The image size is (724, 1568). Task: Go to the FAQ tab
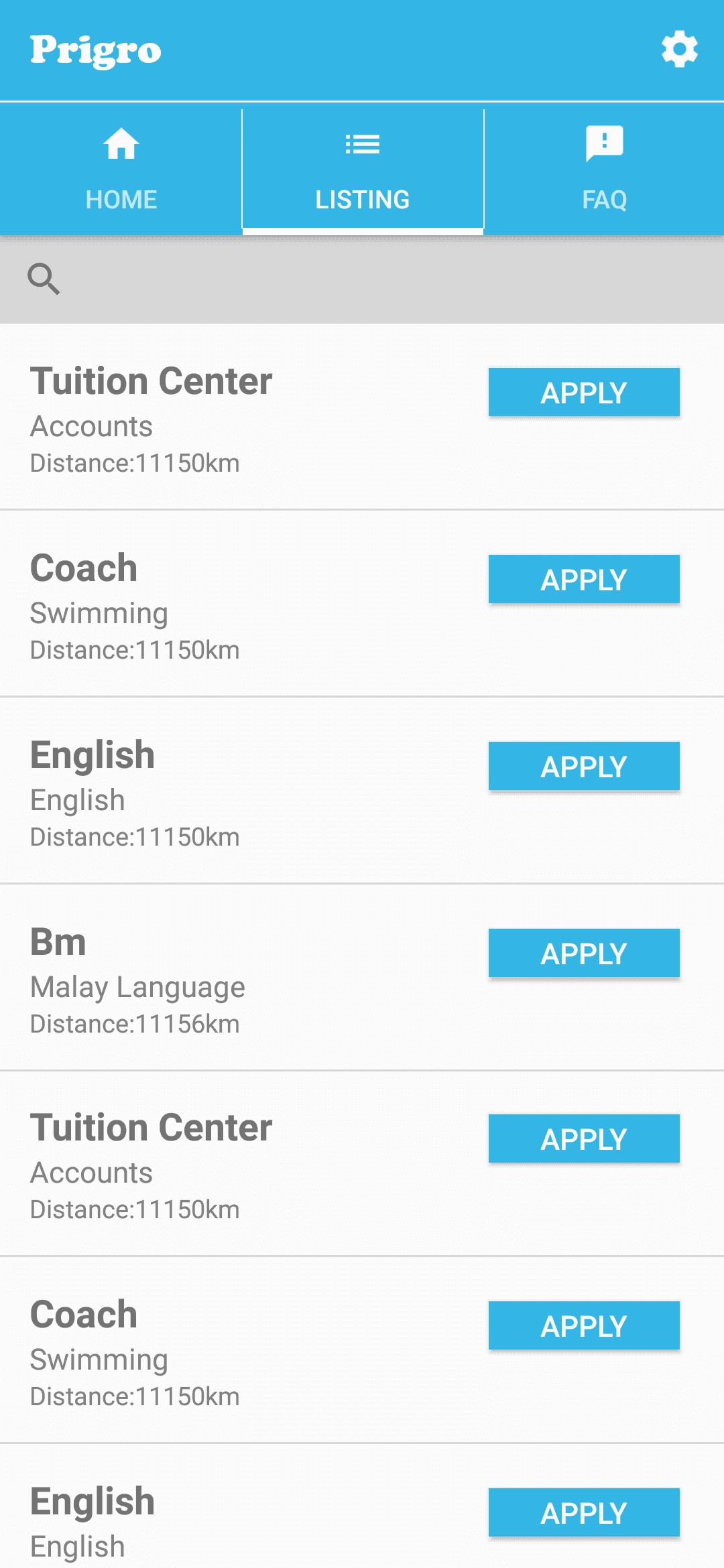click(x=604, y=169)
